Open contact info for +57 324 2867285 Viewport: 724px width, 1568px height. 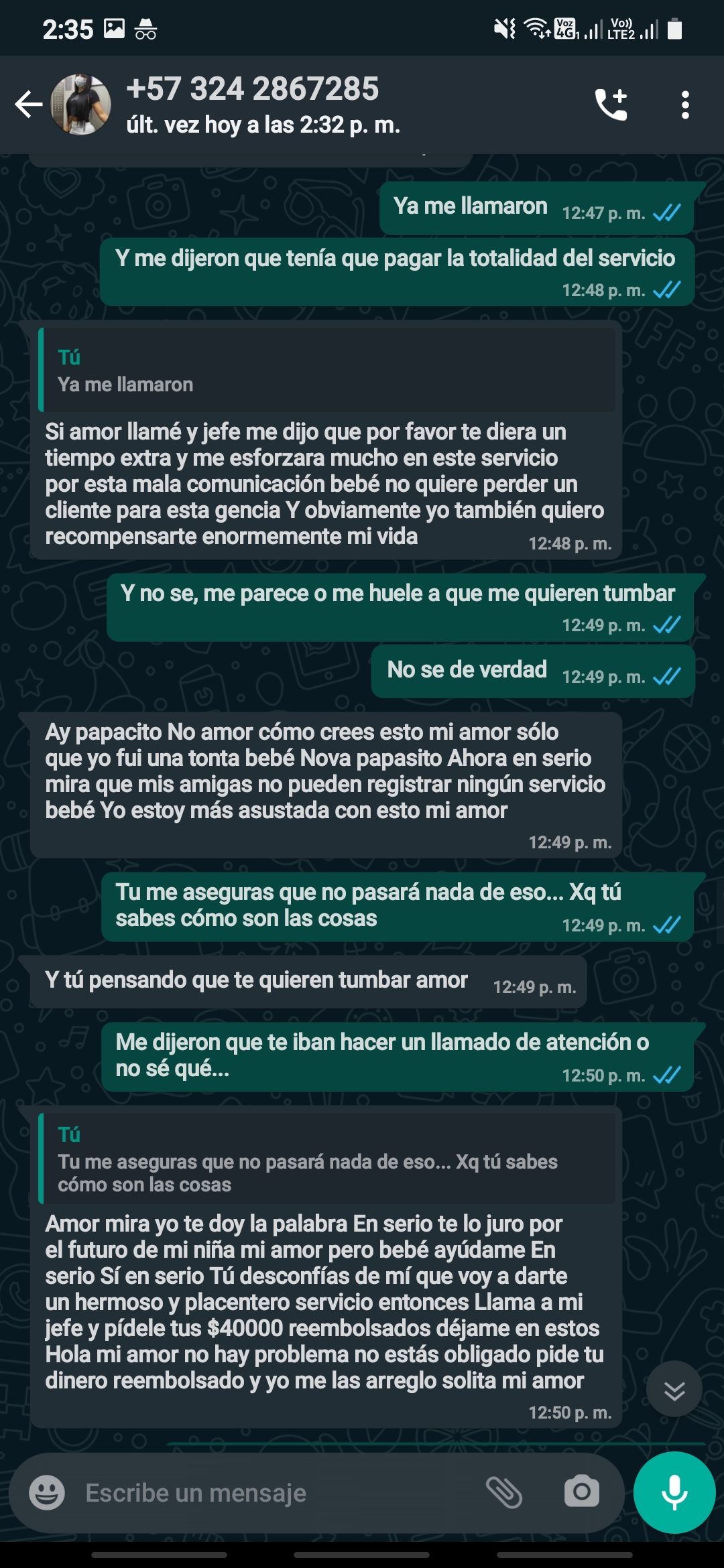(x=261, y=105)
